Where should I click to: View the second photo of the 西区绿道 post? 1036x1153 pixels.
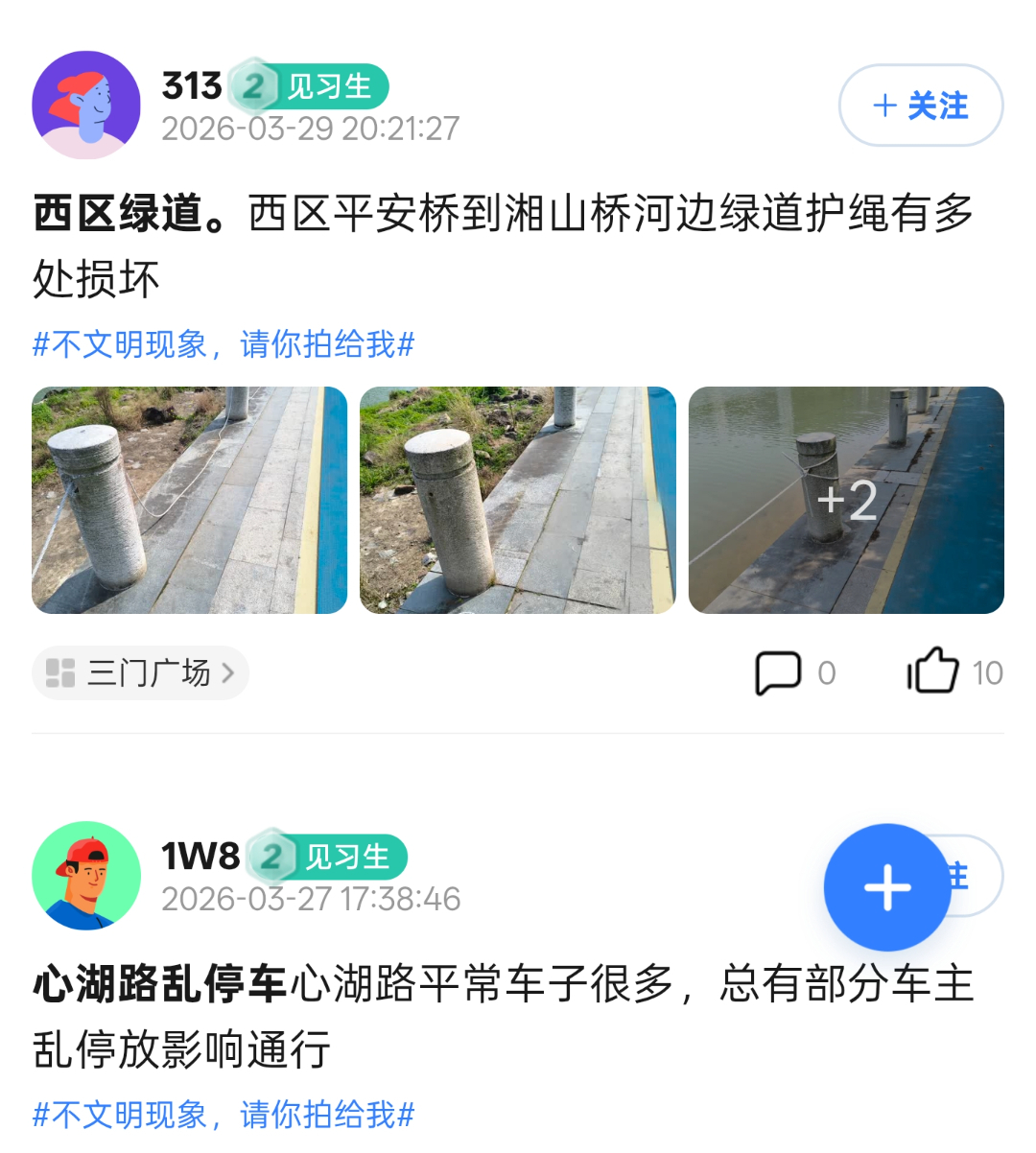[517, 500]
